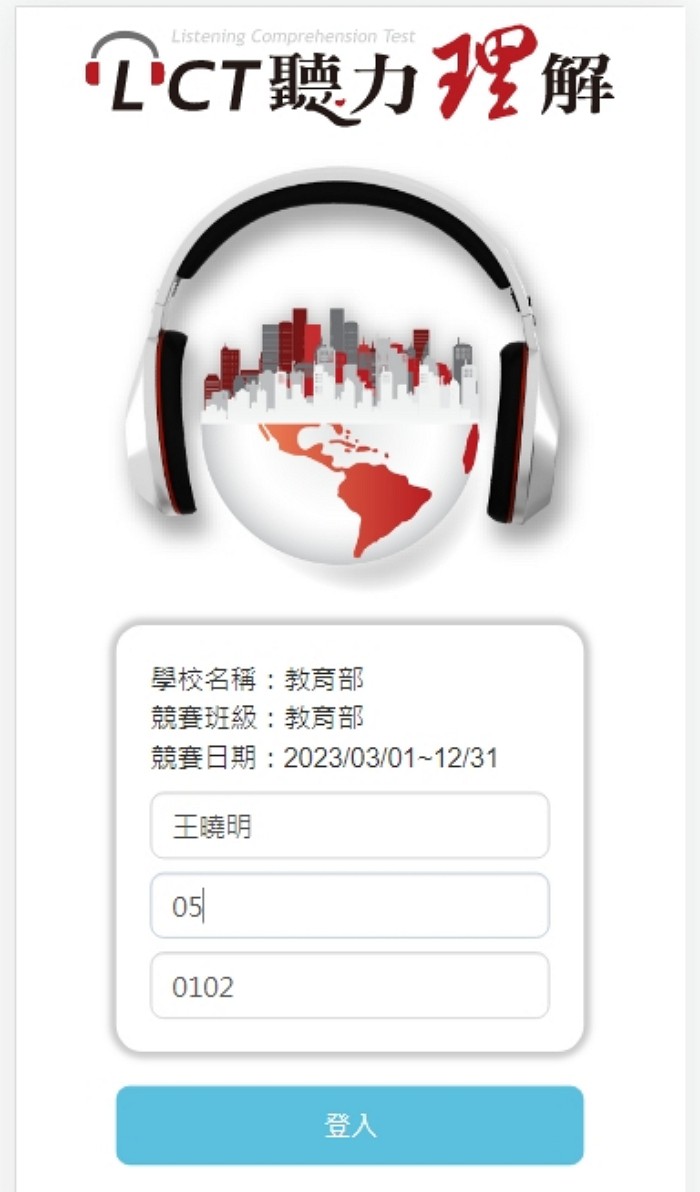Image resolution: width=700 pixels, height=1192 pixels.
Task: Select the field with 0102
Action: pos(349,986)
